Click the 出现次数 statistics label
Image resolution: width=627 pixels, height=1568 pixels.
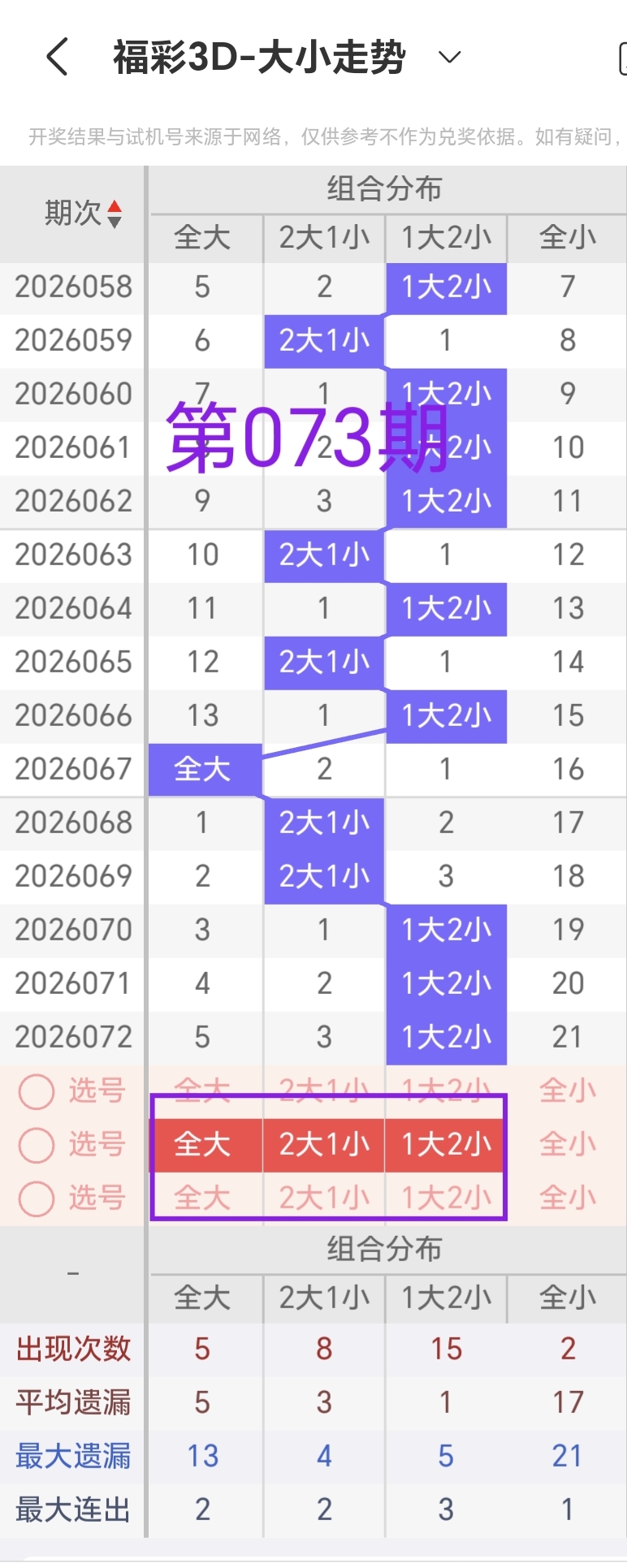(x=73, y=1348)
